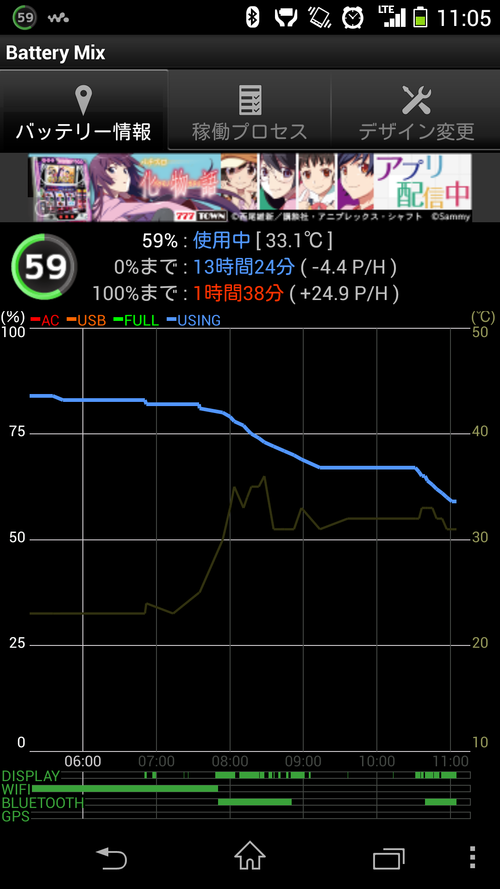Open the 化物語 app advertisement banner
Viewport: 500px width, 889px height.
250,188
